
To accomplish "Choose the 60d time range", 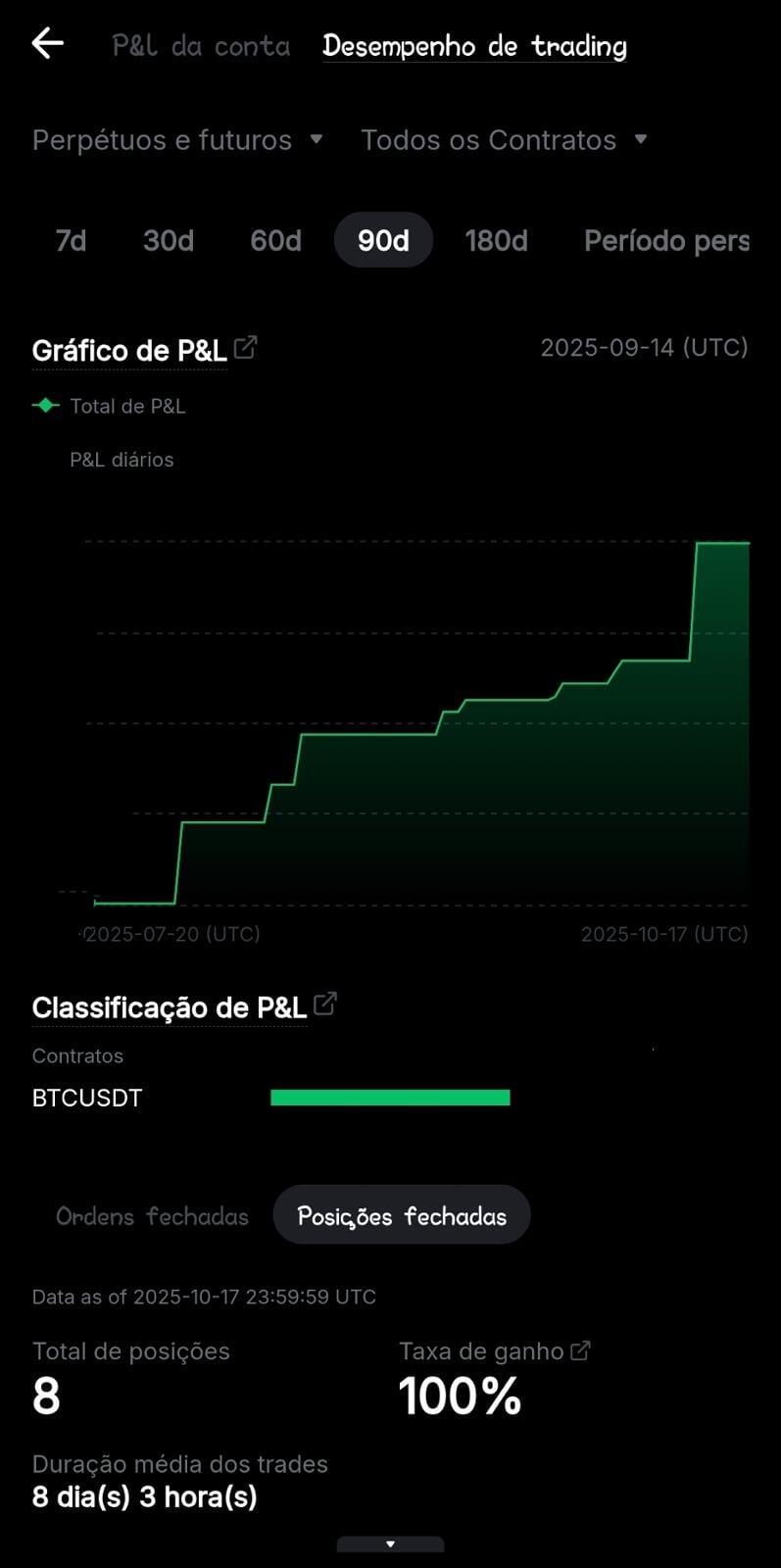I will 275,240.
